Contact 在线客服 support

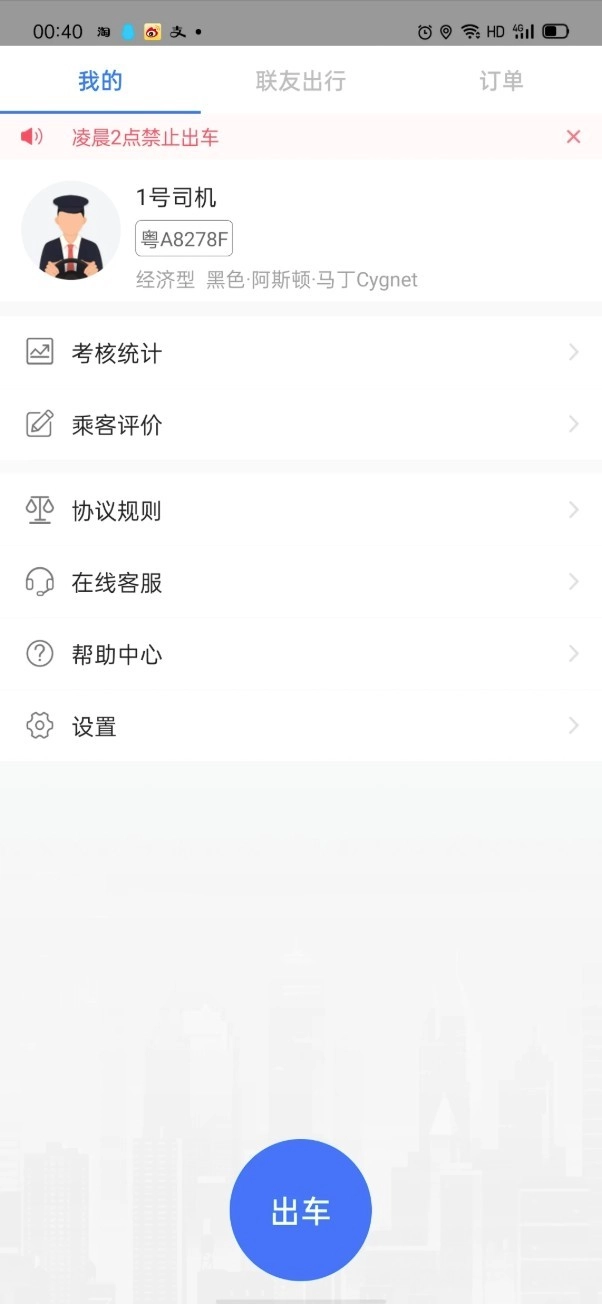(x=300, y=583)
